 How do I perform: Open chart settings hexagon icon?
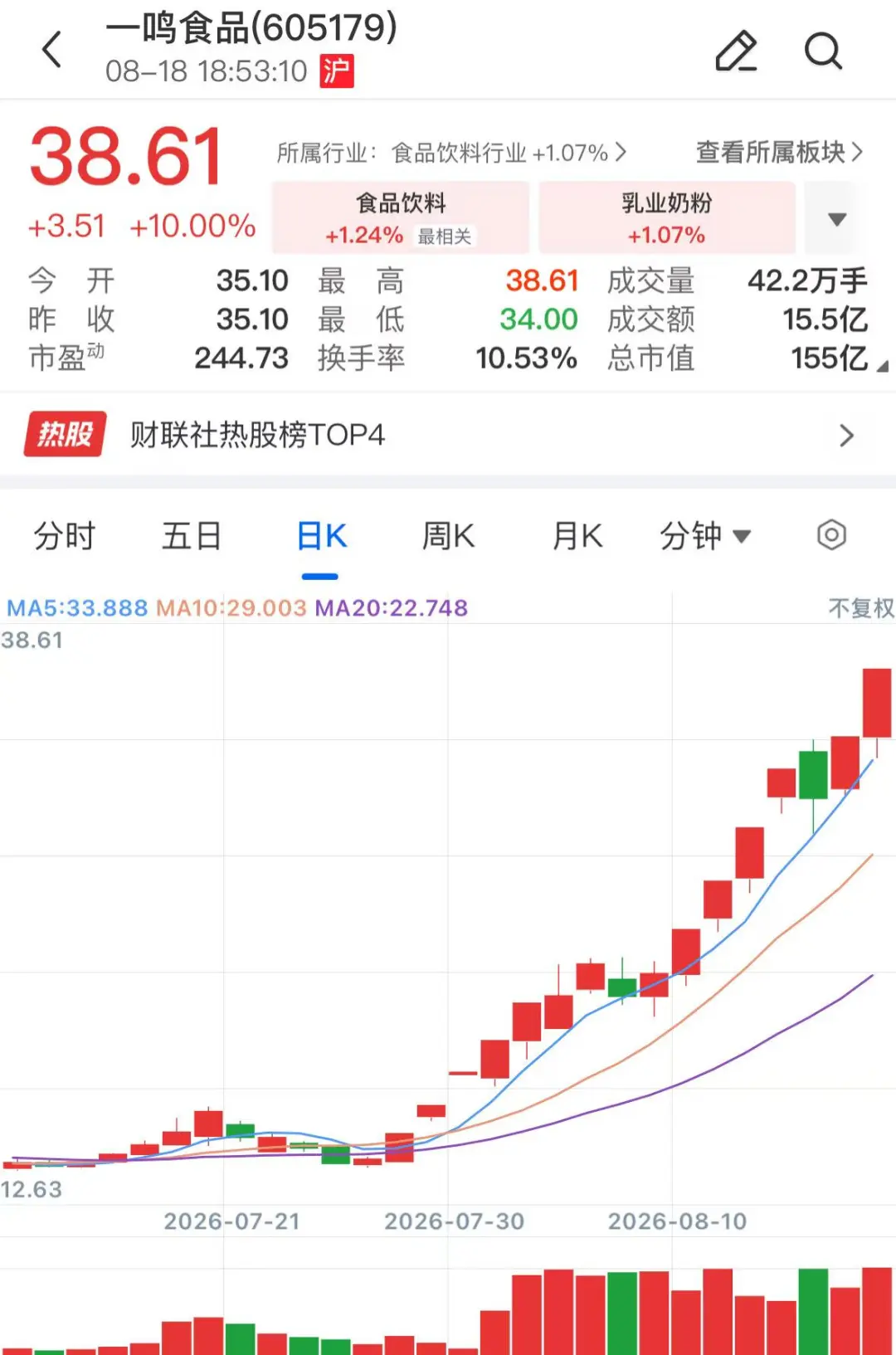(x=831, y=535)
